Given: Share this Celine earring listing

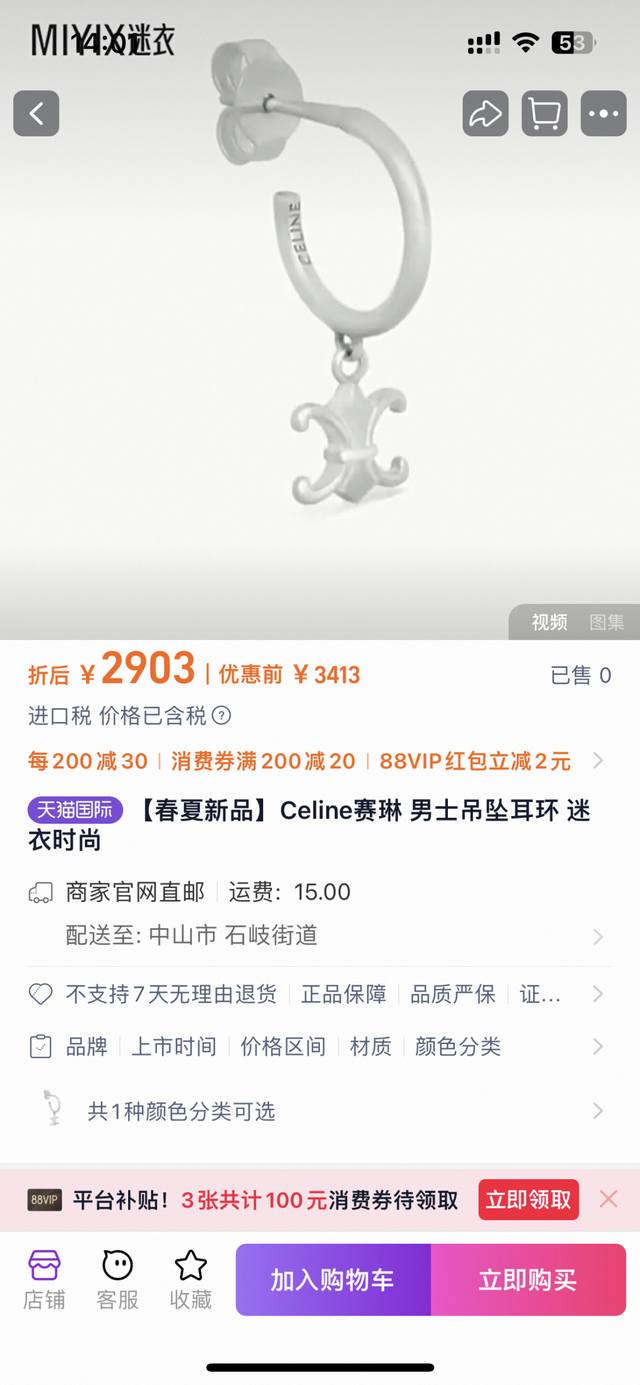Looking at the screenshot, I should point(485,113).
